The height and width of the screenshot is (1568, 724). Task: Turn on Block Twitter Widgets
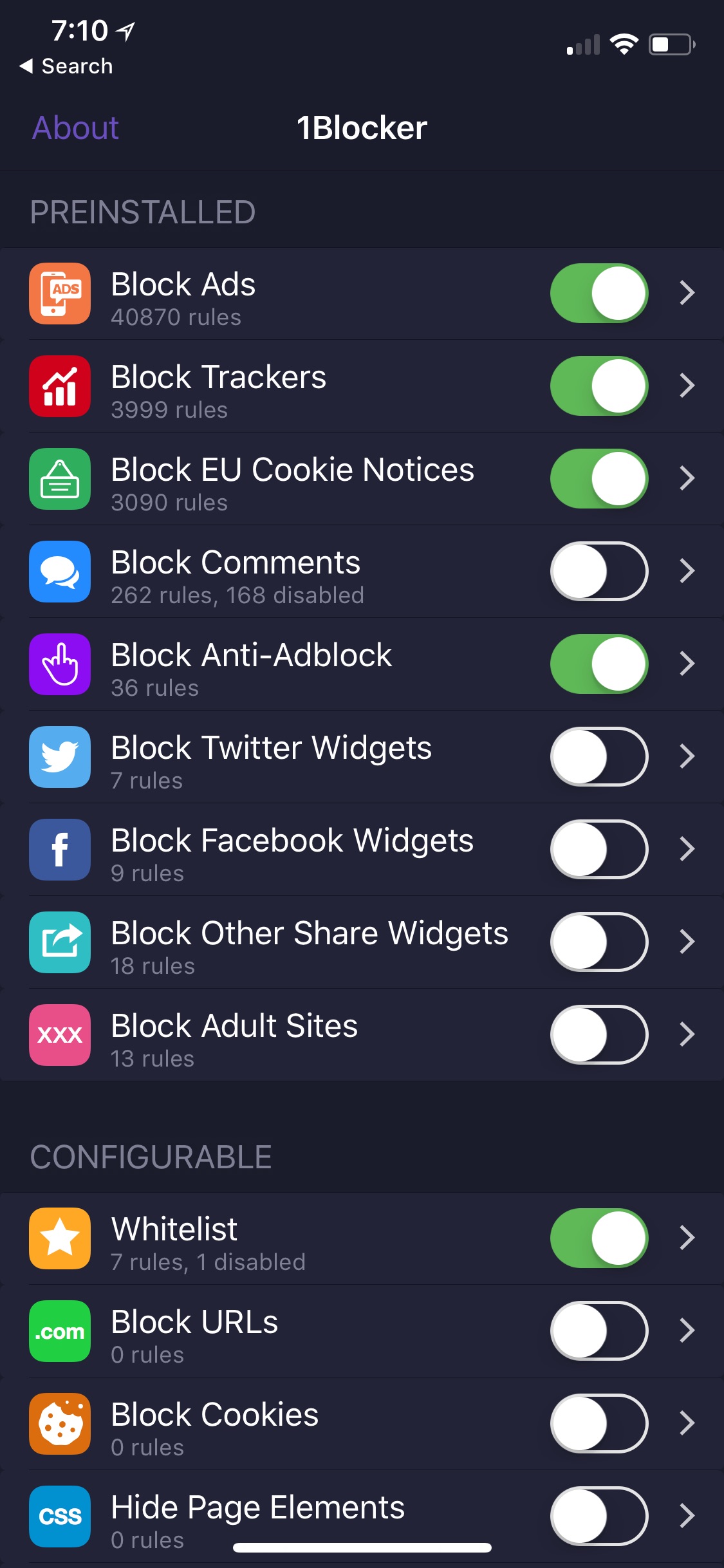[x=599, y=757]
